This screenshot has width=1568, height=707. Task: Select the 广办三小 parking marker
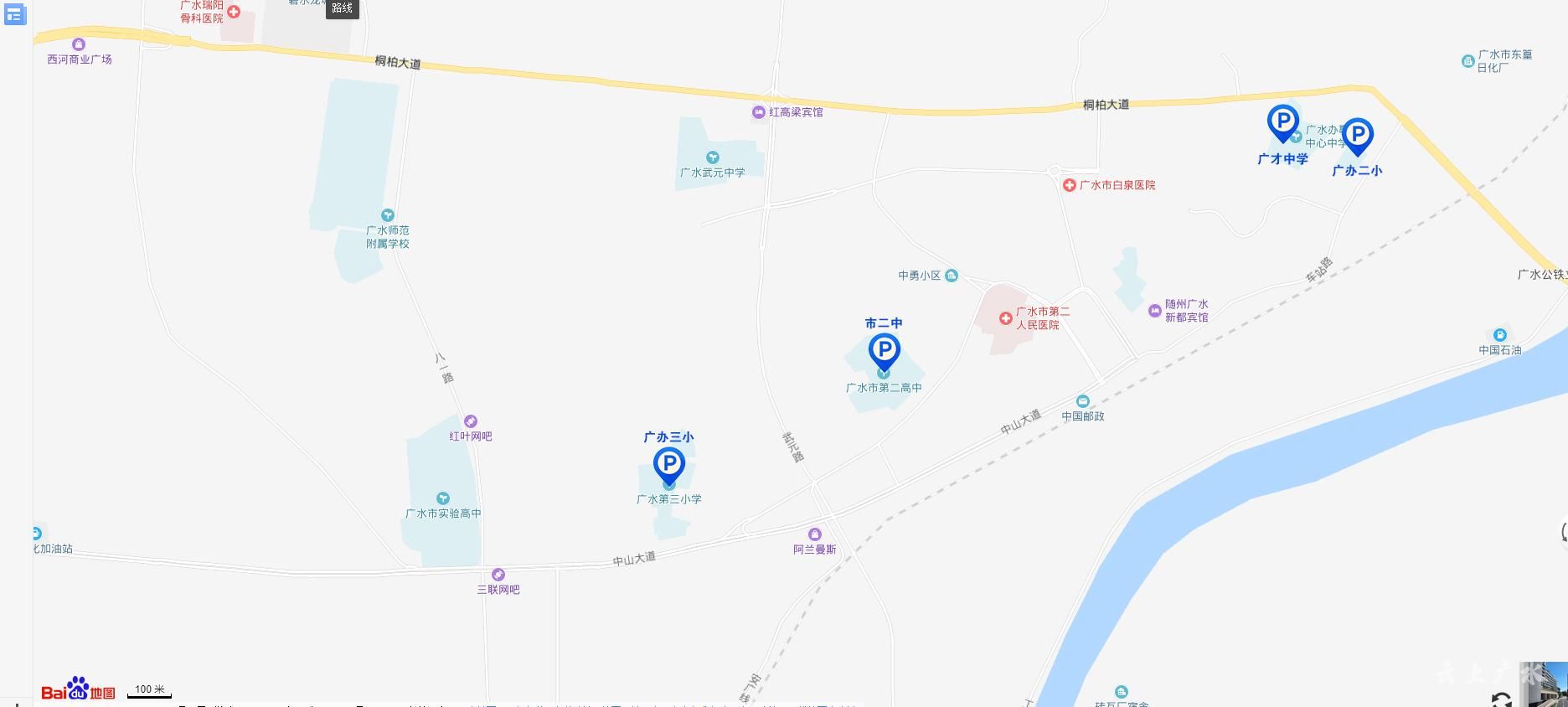pyautogui.click(x=668, y=464)
